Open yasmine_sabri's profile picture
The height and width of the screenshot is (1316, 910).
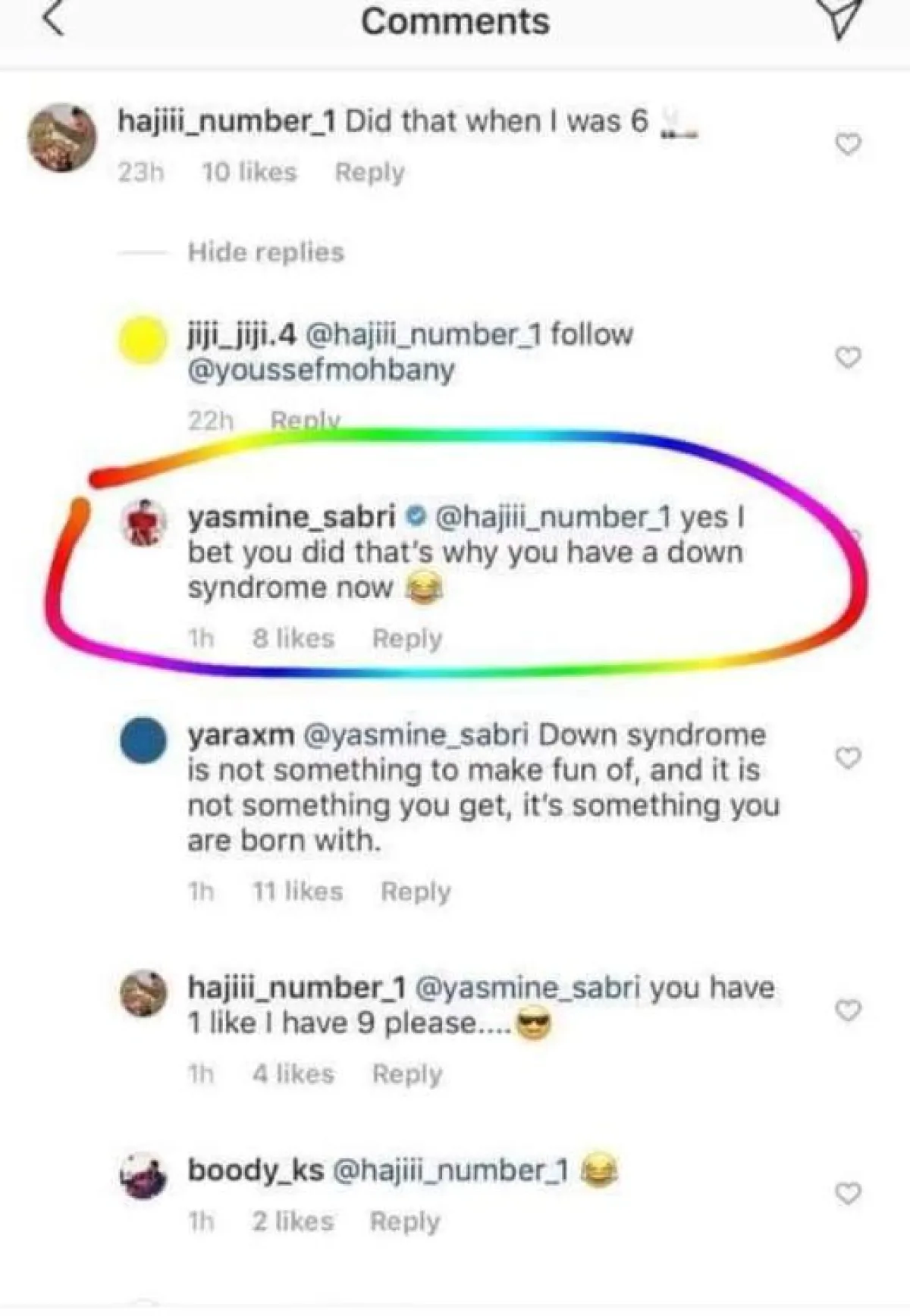click(x=144, y=523)
